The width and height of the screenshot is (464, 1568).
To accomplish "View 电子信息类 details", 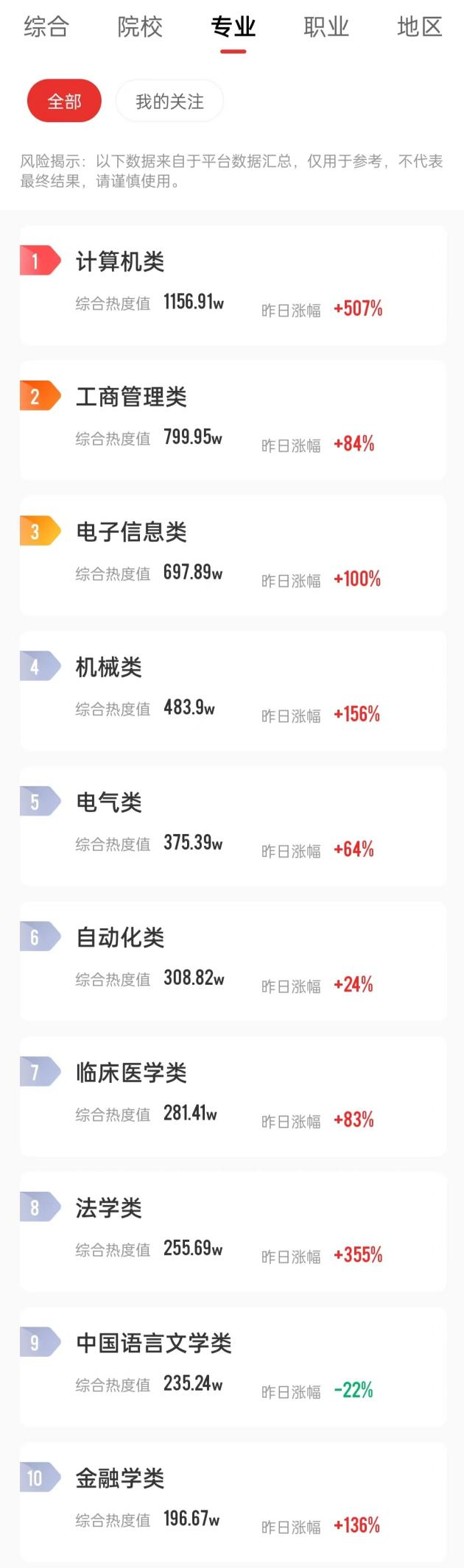I will click(233, 556).
